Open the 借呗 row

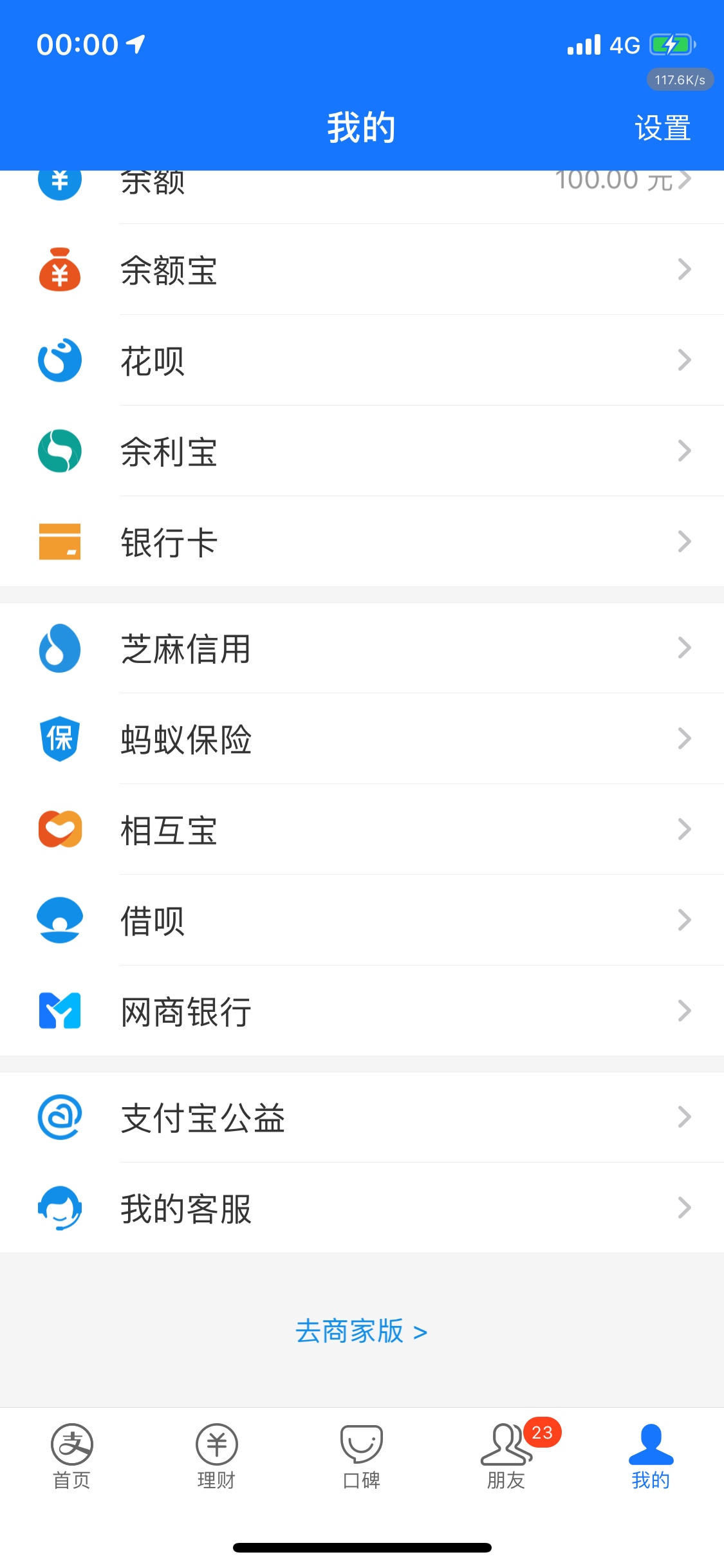tap(362, 920)
